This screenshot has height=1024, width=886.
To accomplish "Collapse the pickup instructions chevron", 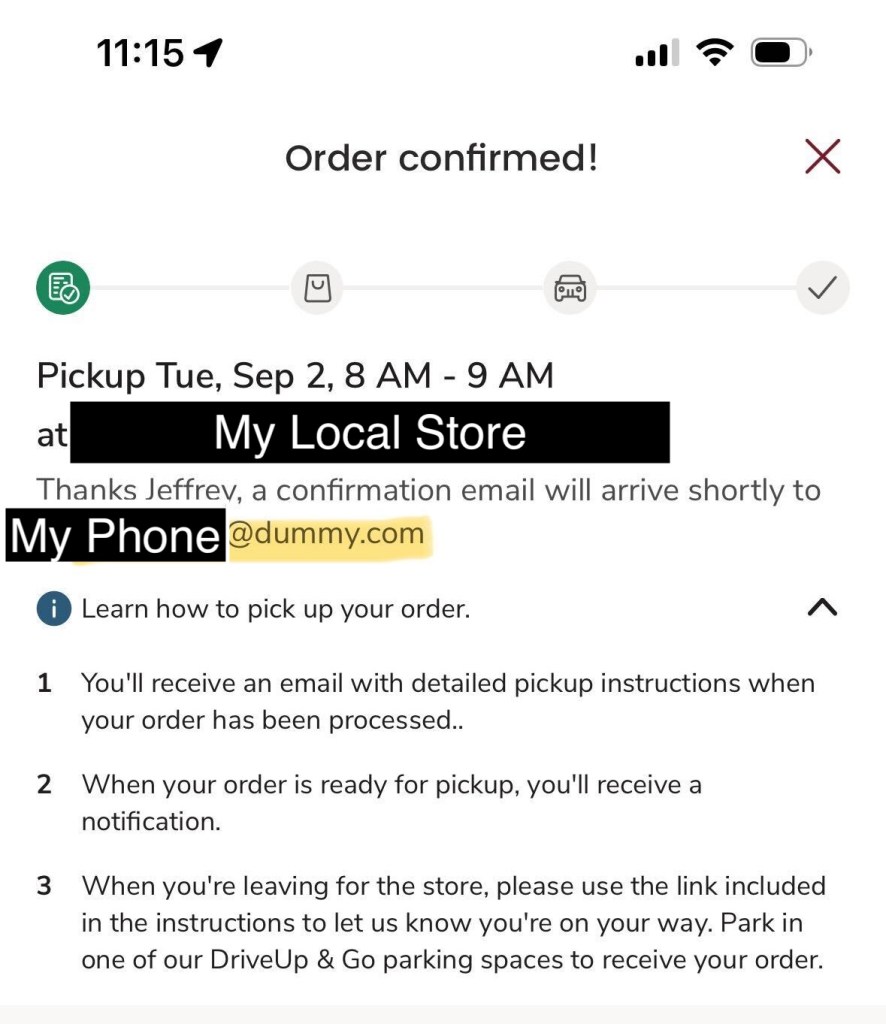I will click(821, 608).
